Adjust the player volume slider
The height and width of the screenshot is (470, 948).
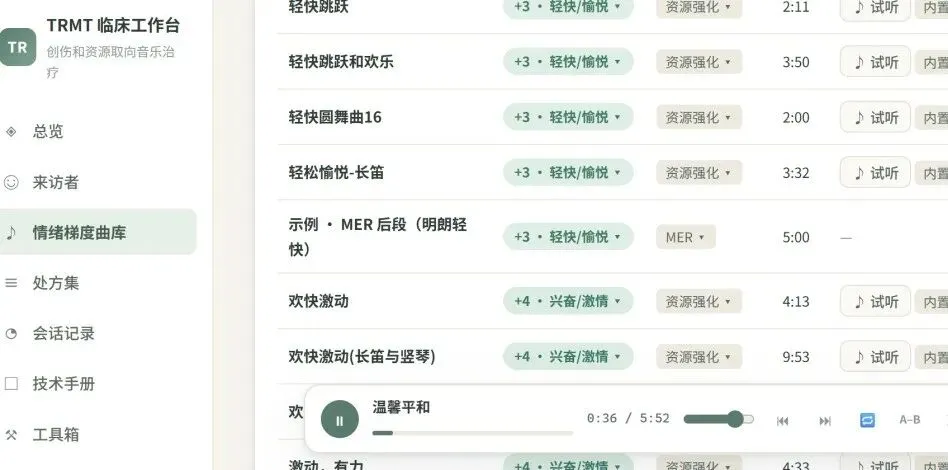pyautogui.click(x=719, y=419)
